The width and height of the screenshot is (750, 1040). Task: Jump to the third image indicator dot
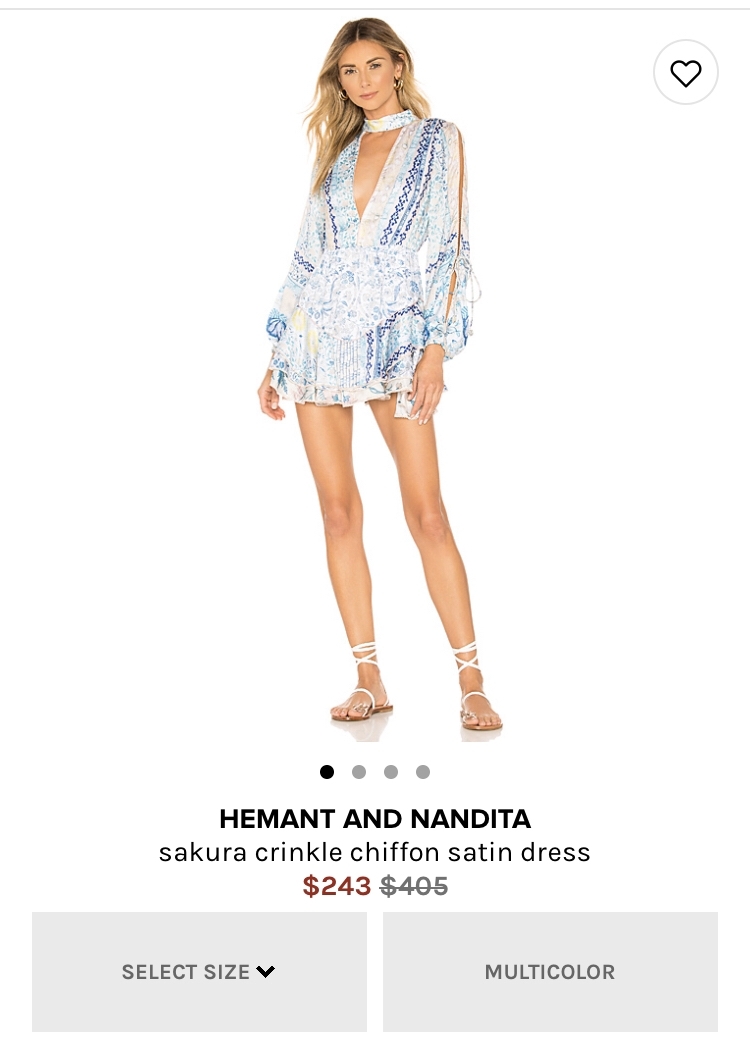[x=391, y=772]
